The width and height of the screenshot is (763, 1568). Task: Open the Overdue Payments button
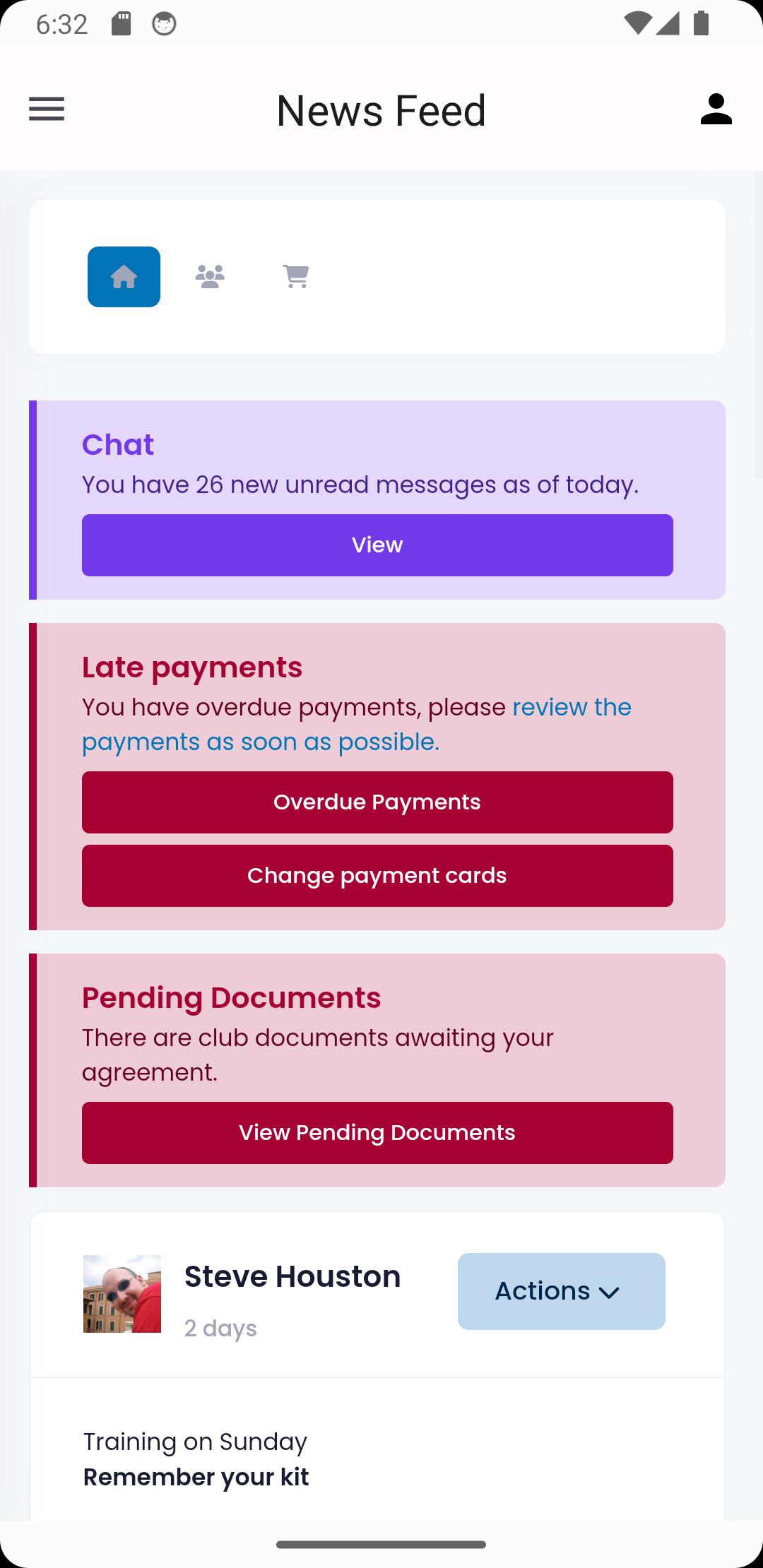(x=377, y=802)
